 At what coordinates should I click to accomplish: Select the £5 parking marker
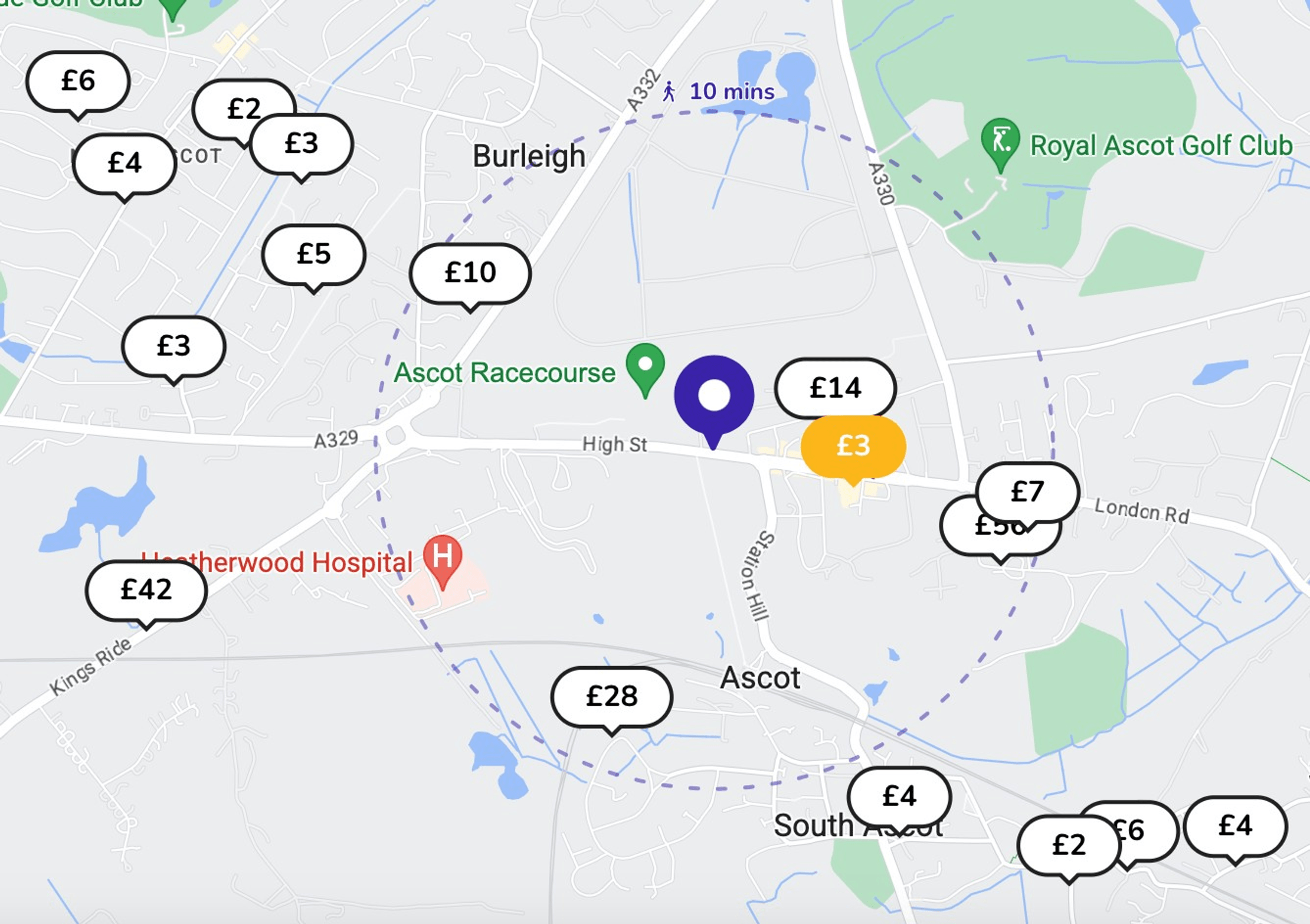(313, 254)
